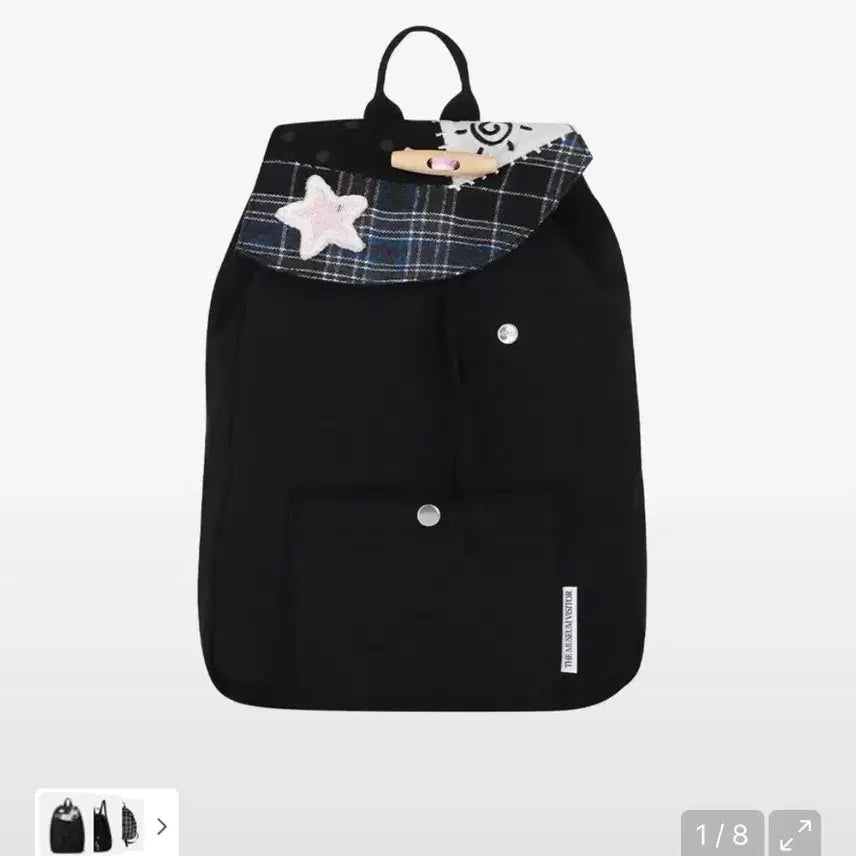The height and width of the screenshot is (856, 856).
Task: Select the front-view backpack thumbnail
Action: click(67, 825)
